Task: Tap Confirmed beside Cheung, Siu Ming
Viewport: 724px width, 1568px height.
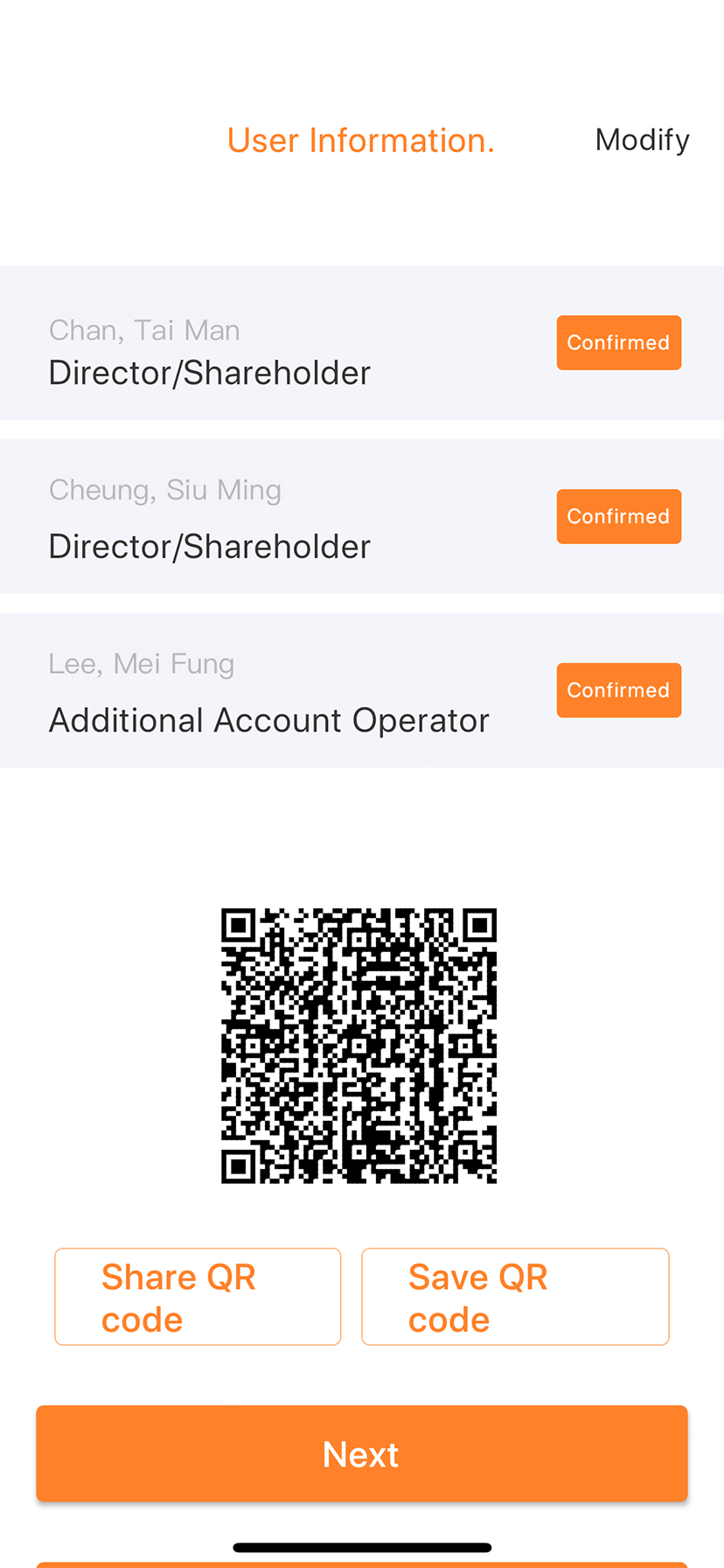Action: click(618, 516)
